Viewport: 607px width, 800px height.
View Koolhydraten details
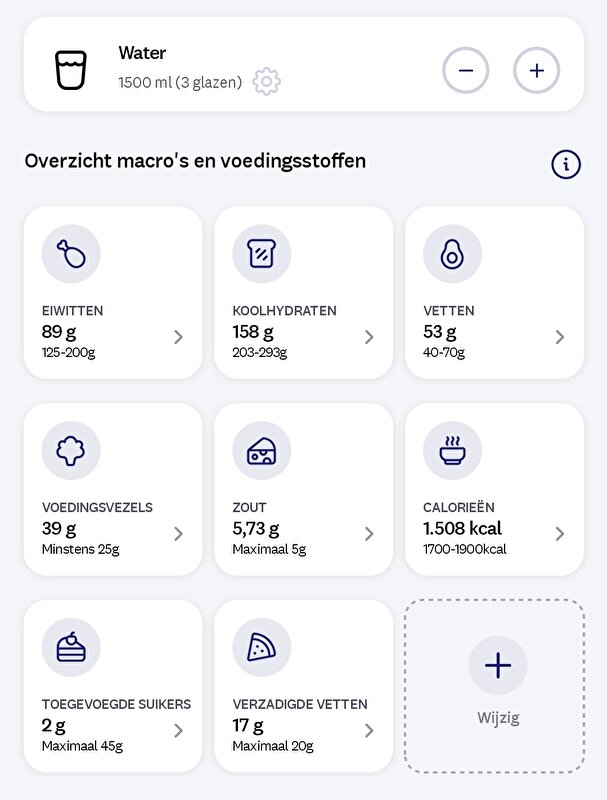(x=303, y=293)
